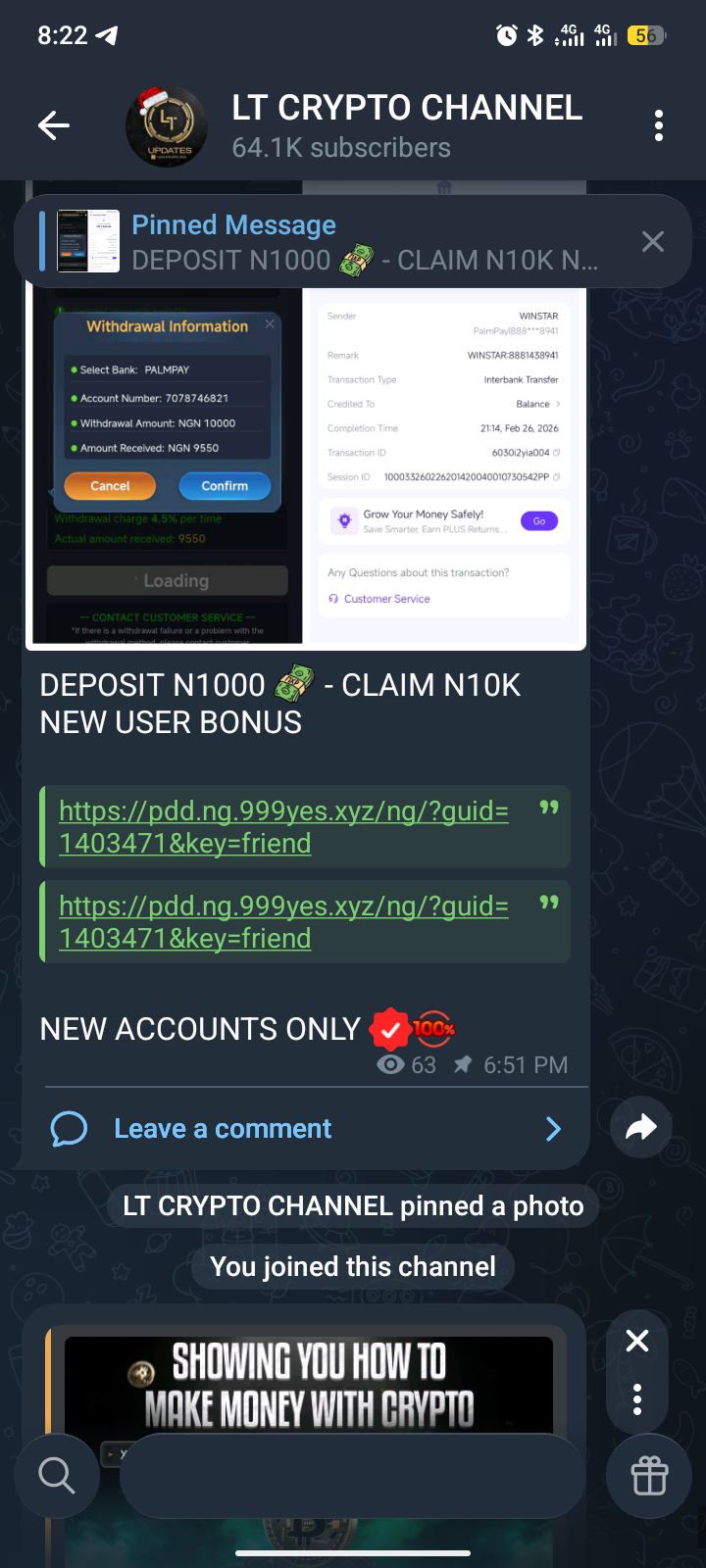Viewport: 706px width, 1568px height.
Task: Dismiss the pinned message bar
Action: [x=653, y=242]
